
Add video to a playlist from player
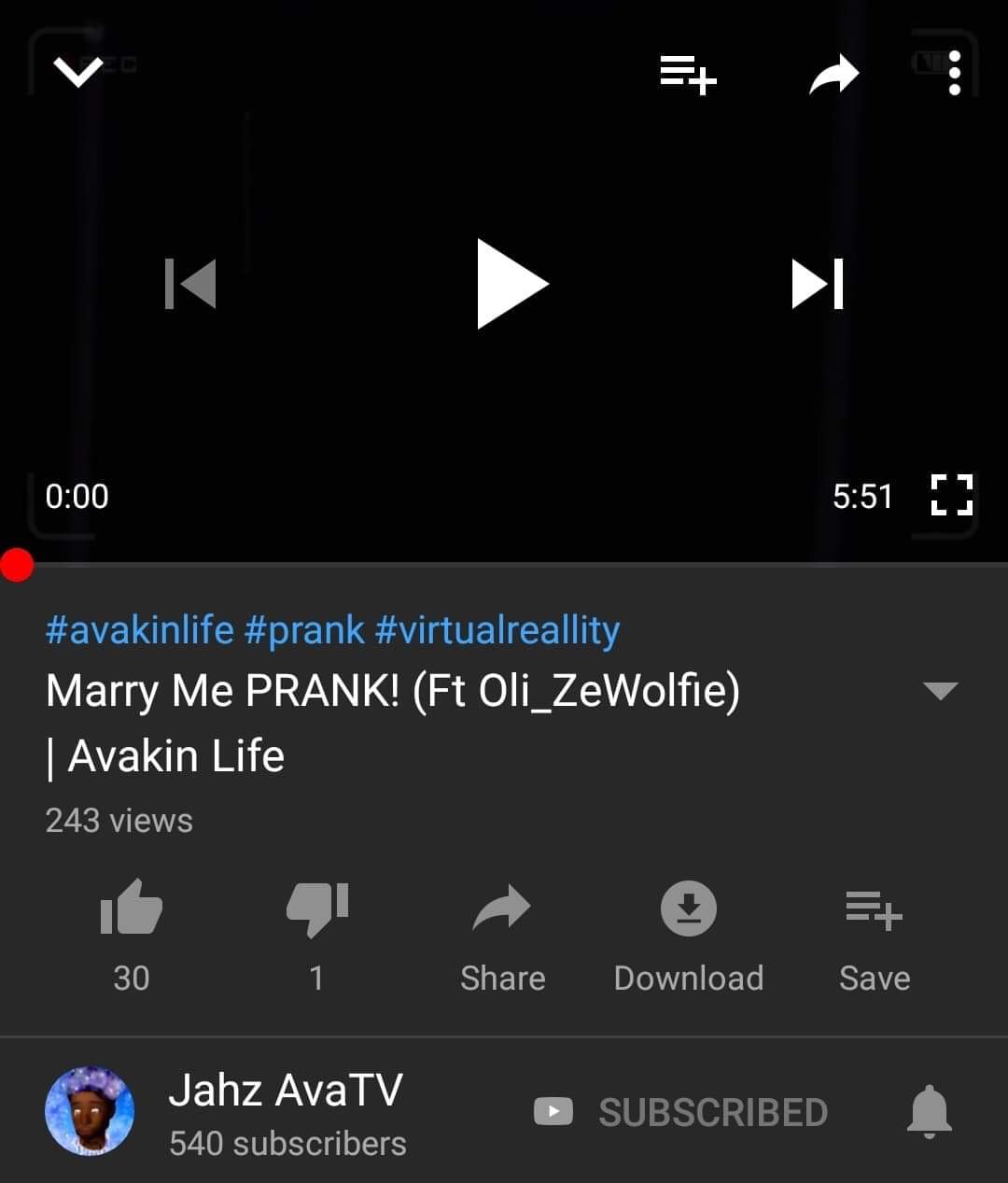point(688,74)
